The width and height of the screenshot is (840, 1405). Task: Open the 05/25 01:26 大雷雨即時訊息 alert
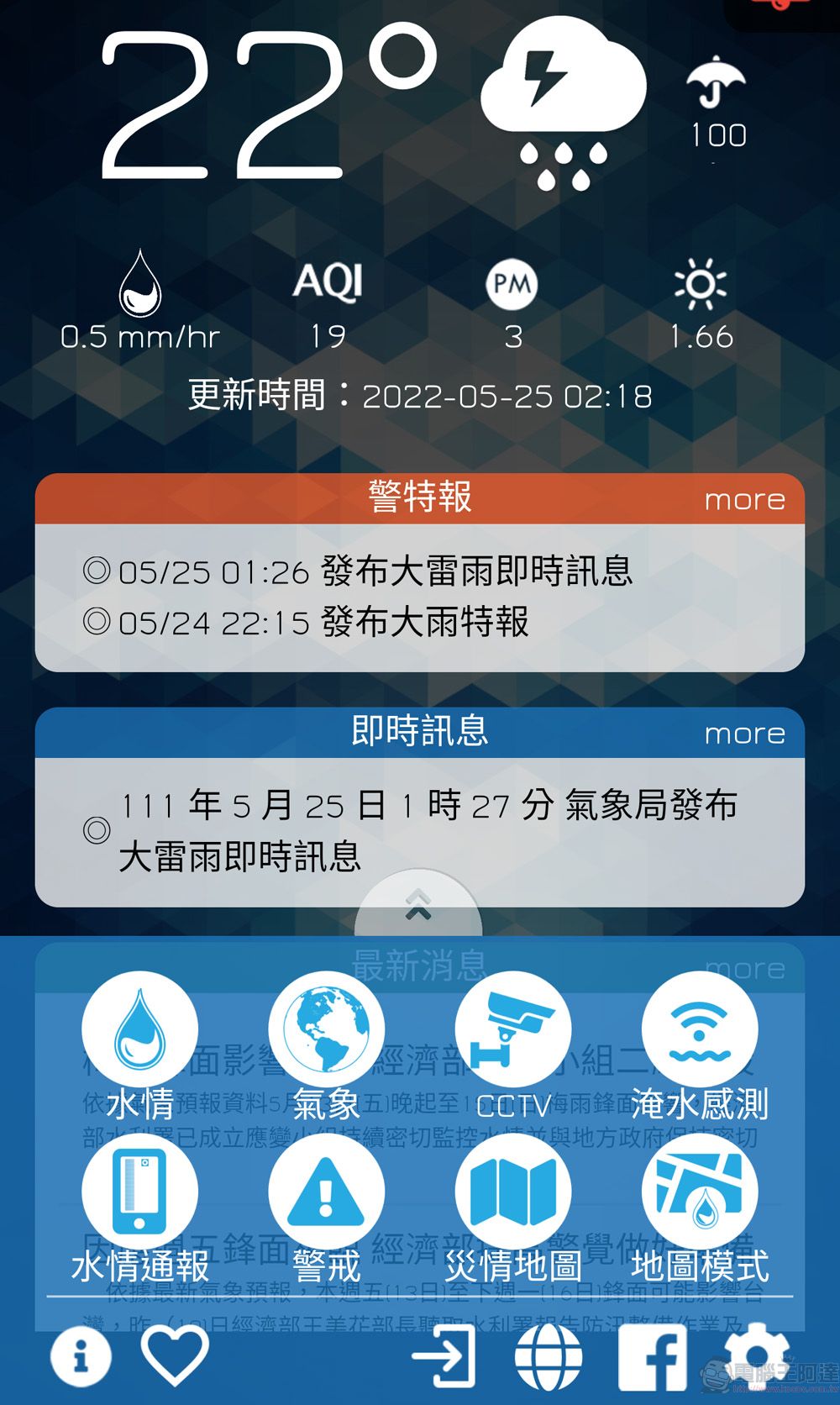[x=358, y=571]
